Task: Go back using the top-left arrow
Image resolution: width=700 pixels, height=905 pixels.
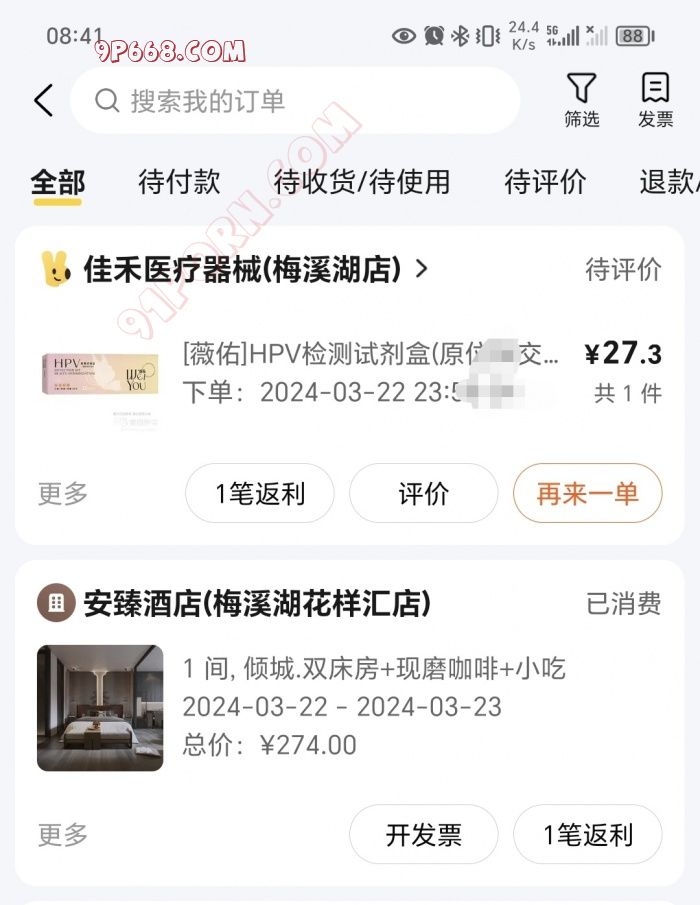Action: click(43, 101)
